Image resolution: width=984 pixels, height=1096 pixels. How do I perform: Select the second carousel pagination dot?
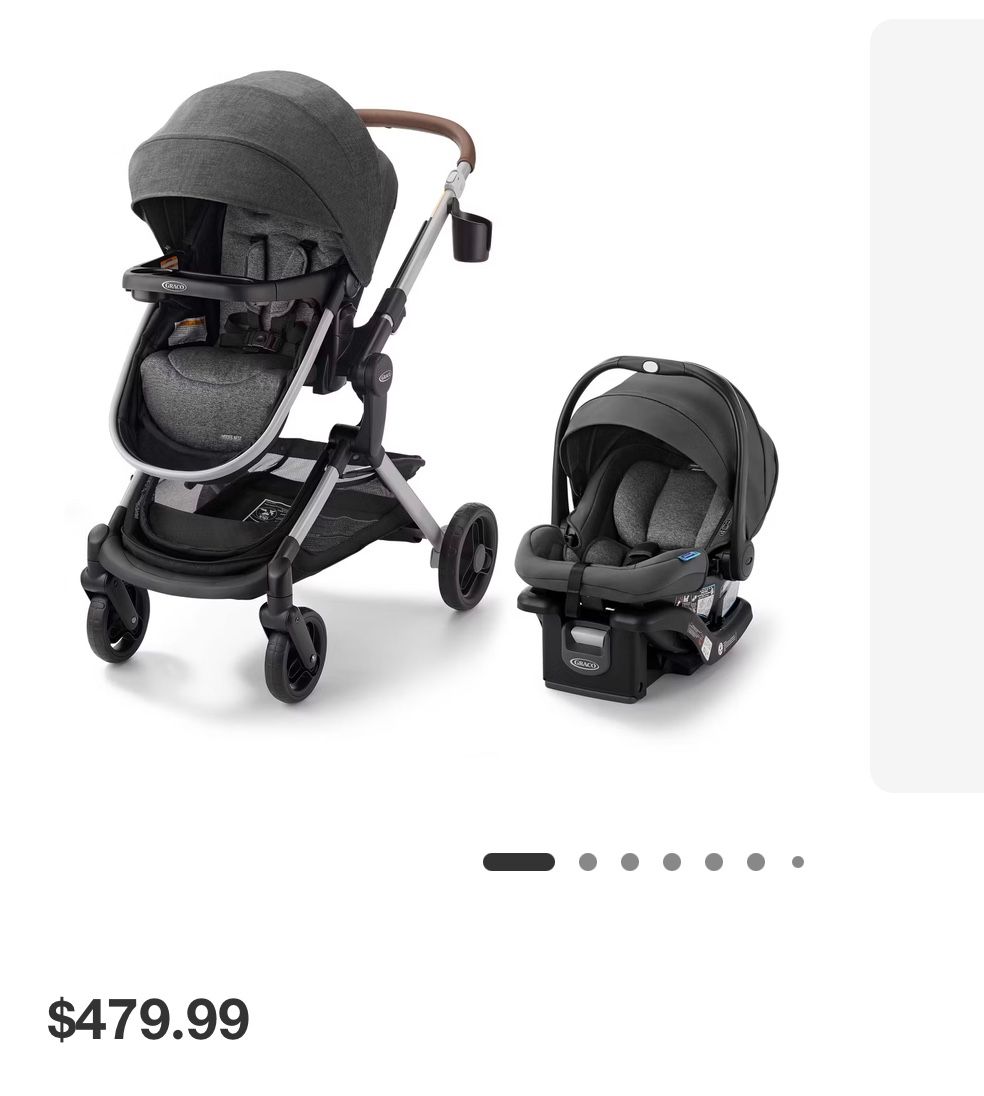pyautogui.click(x=587, y=860)
